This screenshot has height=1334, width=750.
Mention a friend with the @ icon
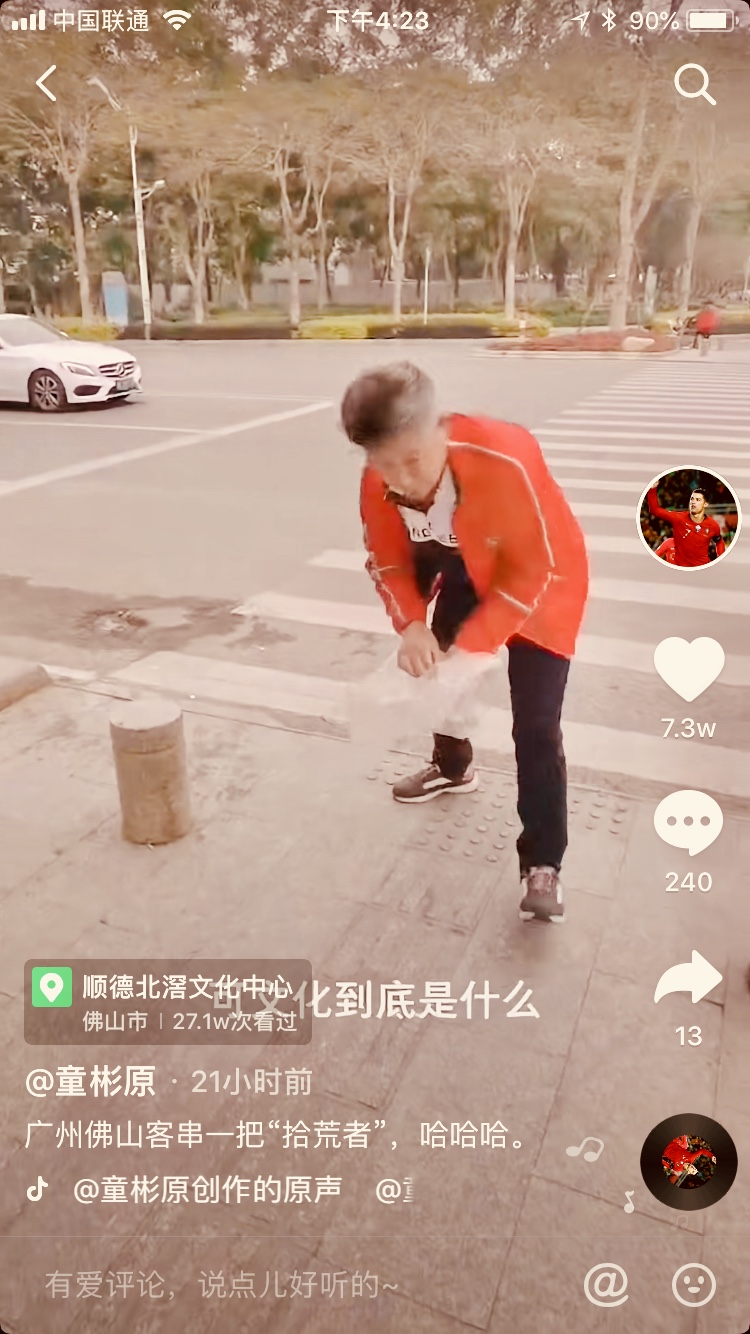point(606,1284)
